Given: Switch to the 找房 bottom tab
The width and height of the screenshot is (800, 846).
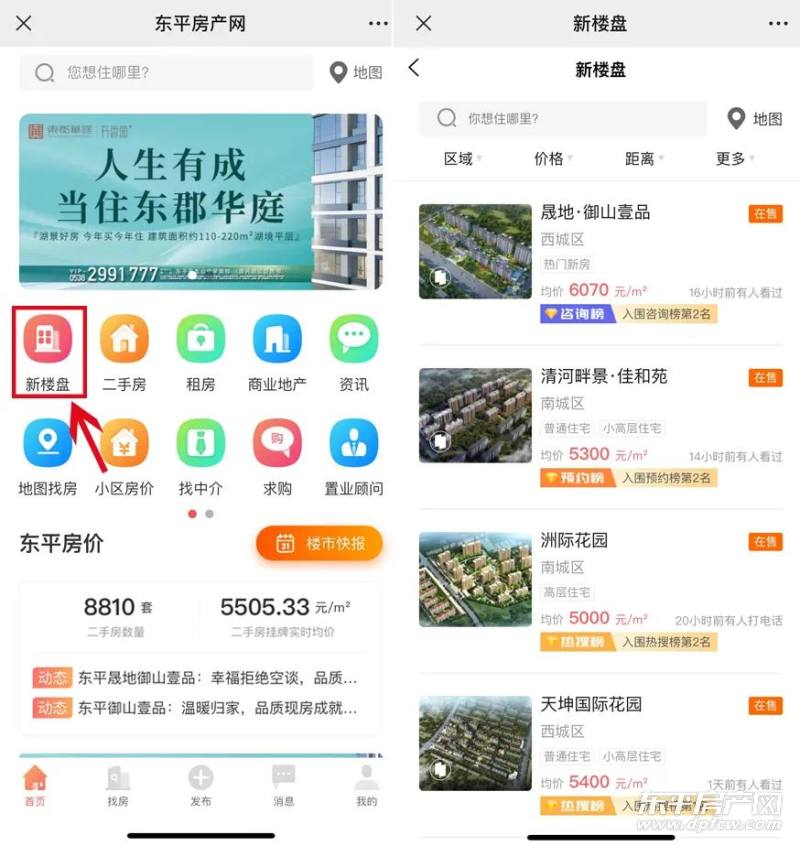Looking at the screenshot, I should [117, 786].
